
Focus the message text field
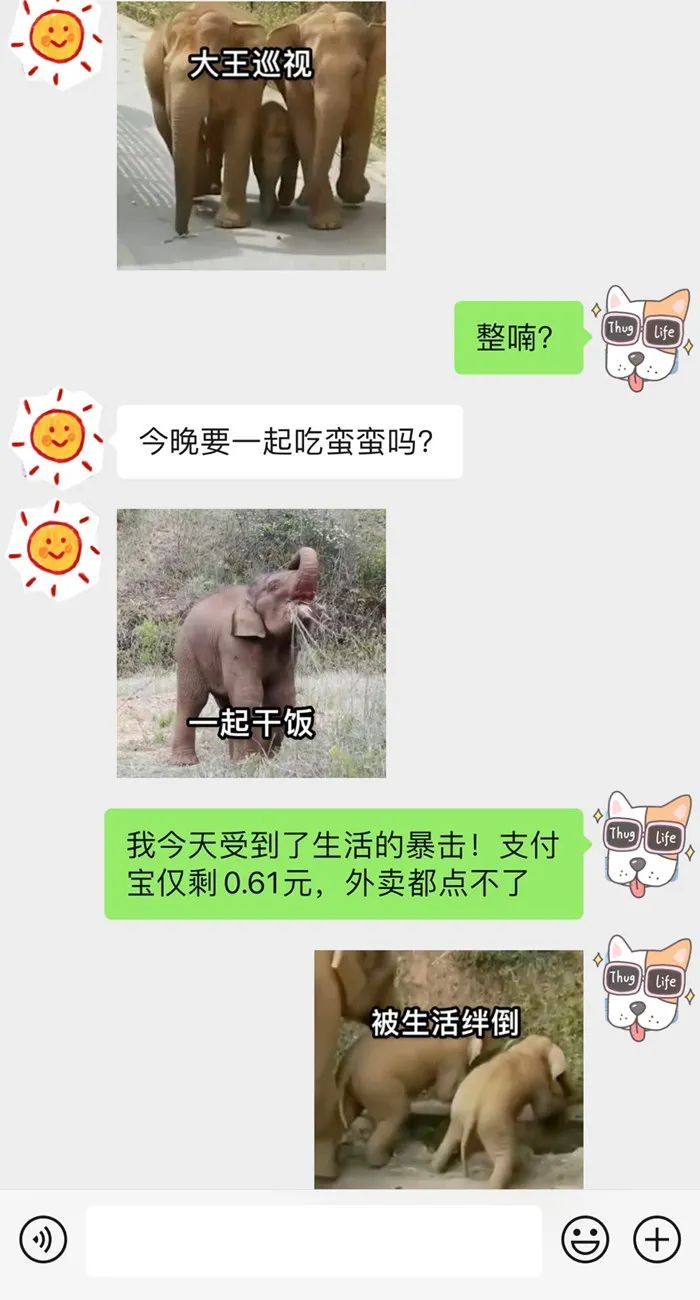pyautogui.click(x=313, y=1240)
